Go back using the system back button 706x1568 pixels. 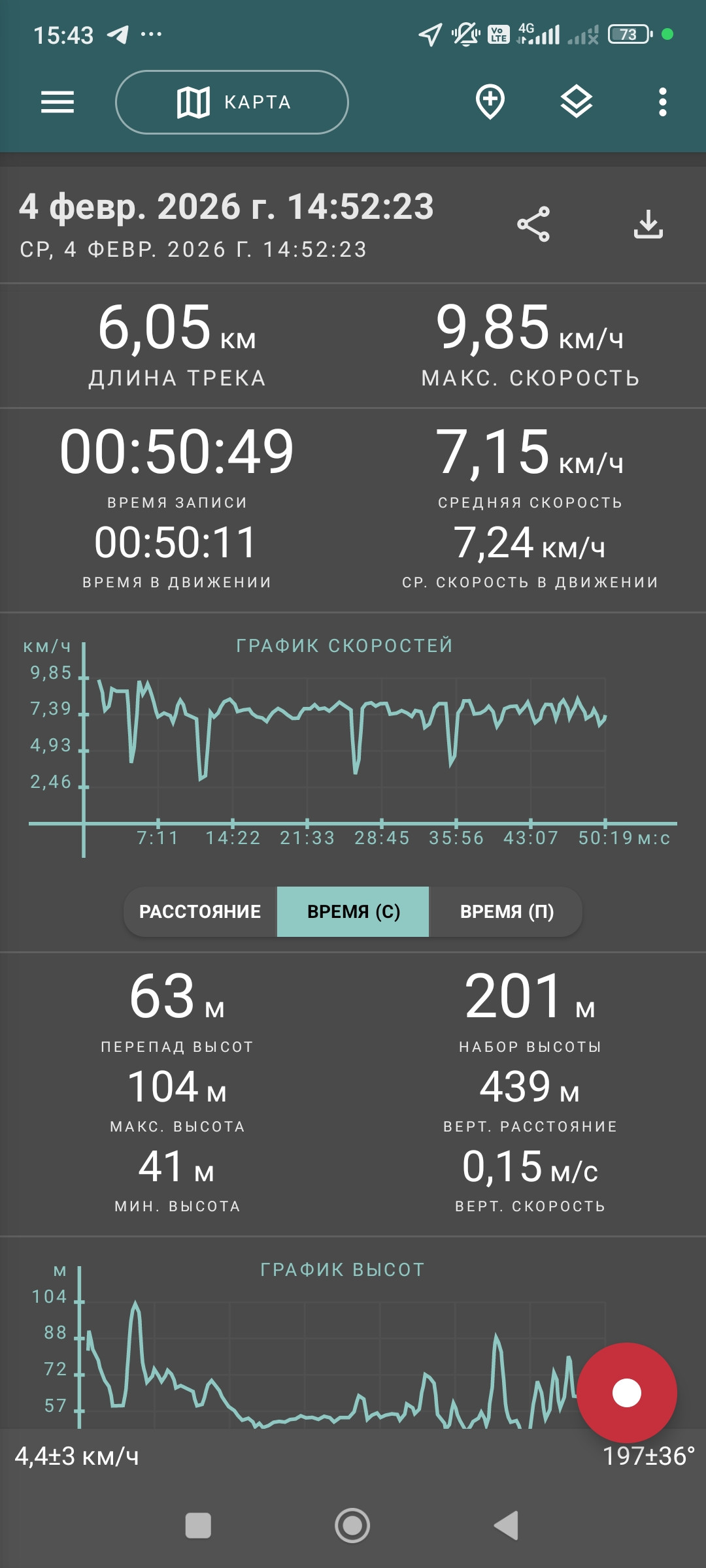[507, 1526]
